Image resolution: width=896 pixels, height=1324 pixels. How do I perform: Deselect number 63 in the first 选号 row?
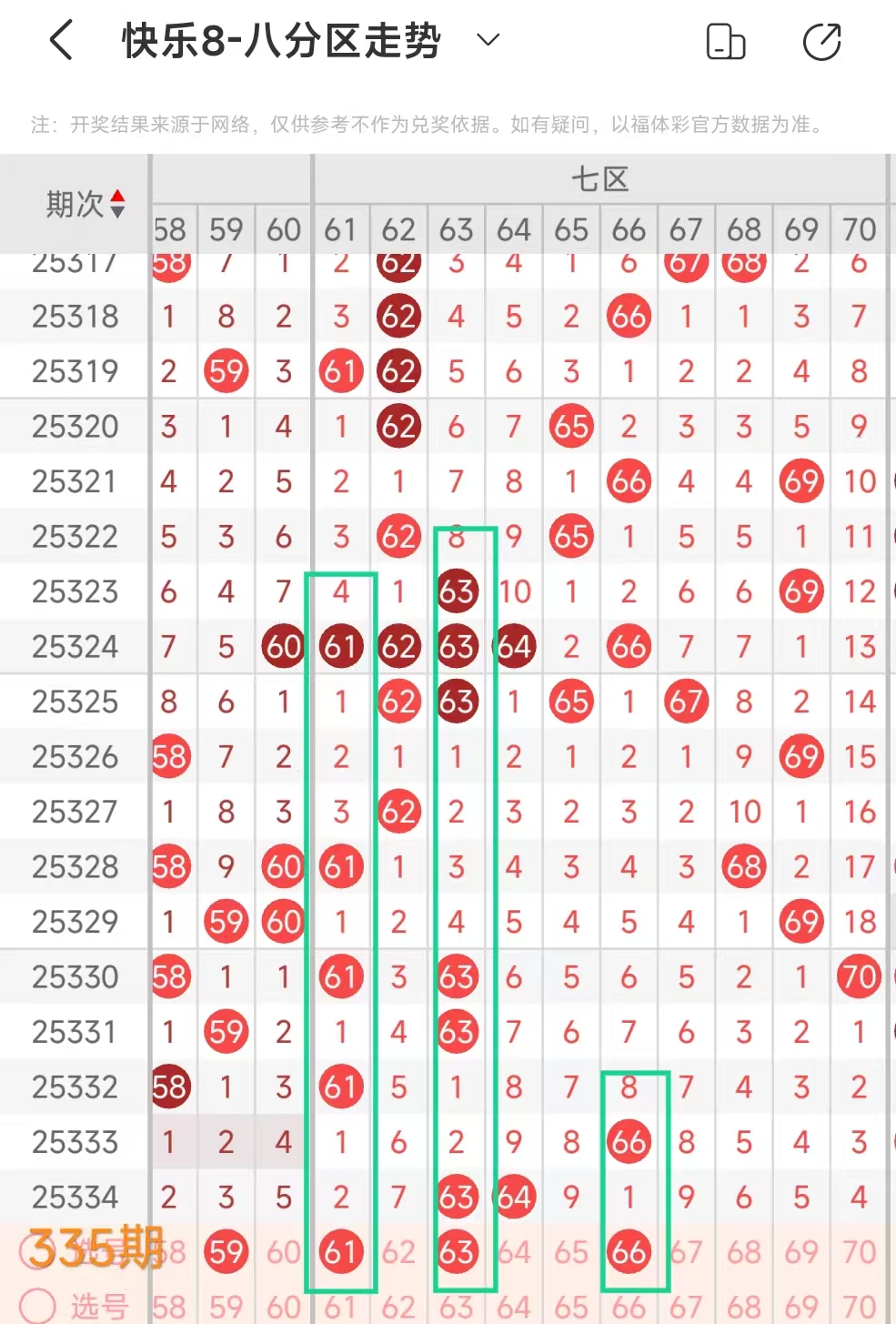[x=457, y=1252]
